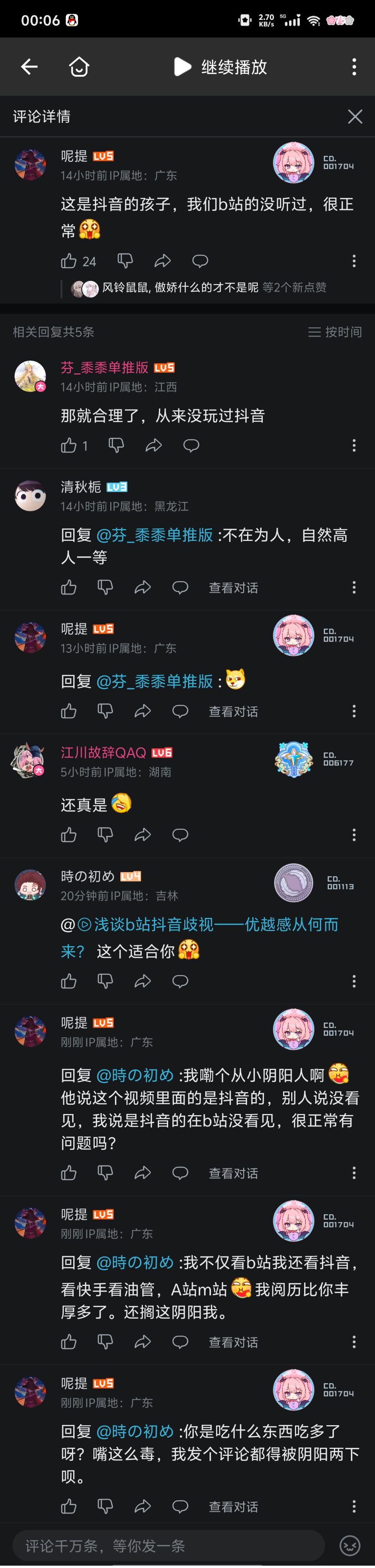View dialogue under 清秋栀's reply
375x1568 pixels.
coord(233,587)
